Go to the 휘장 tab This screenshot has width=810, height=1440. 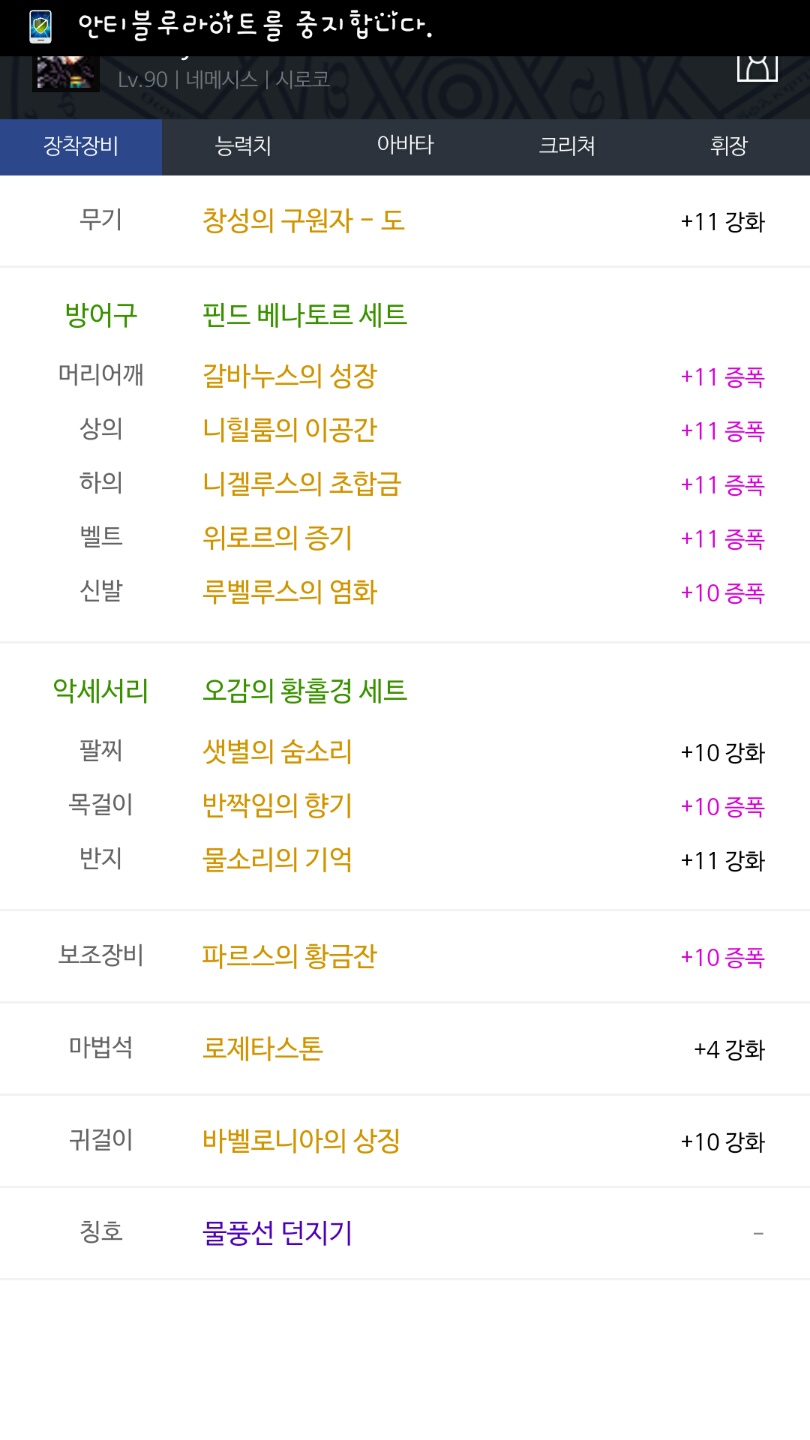pyautogui.click(x=729, y=146)
